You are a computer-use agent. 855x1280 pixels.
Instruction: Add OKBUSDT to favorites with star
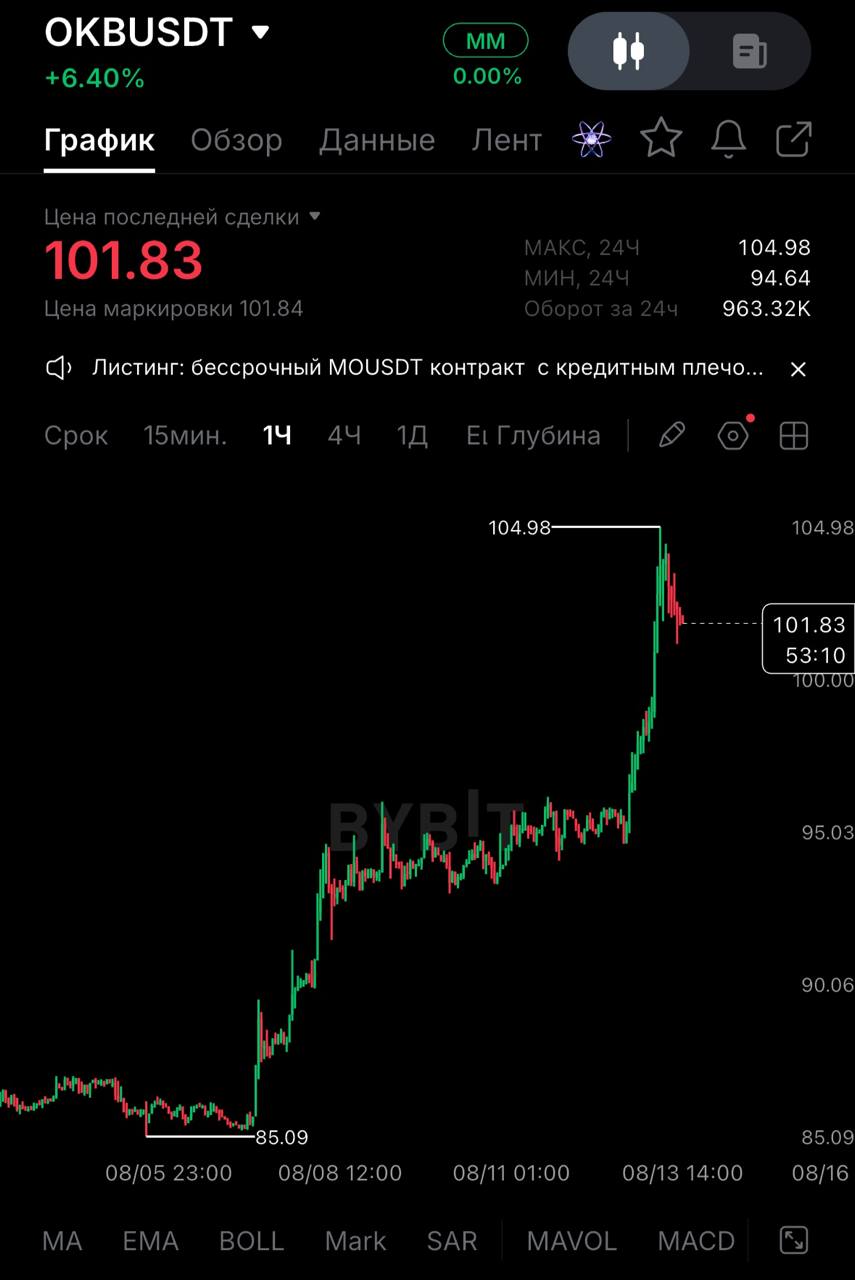click(x=661, y=139)
